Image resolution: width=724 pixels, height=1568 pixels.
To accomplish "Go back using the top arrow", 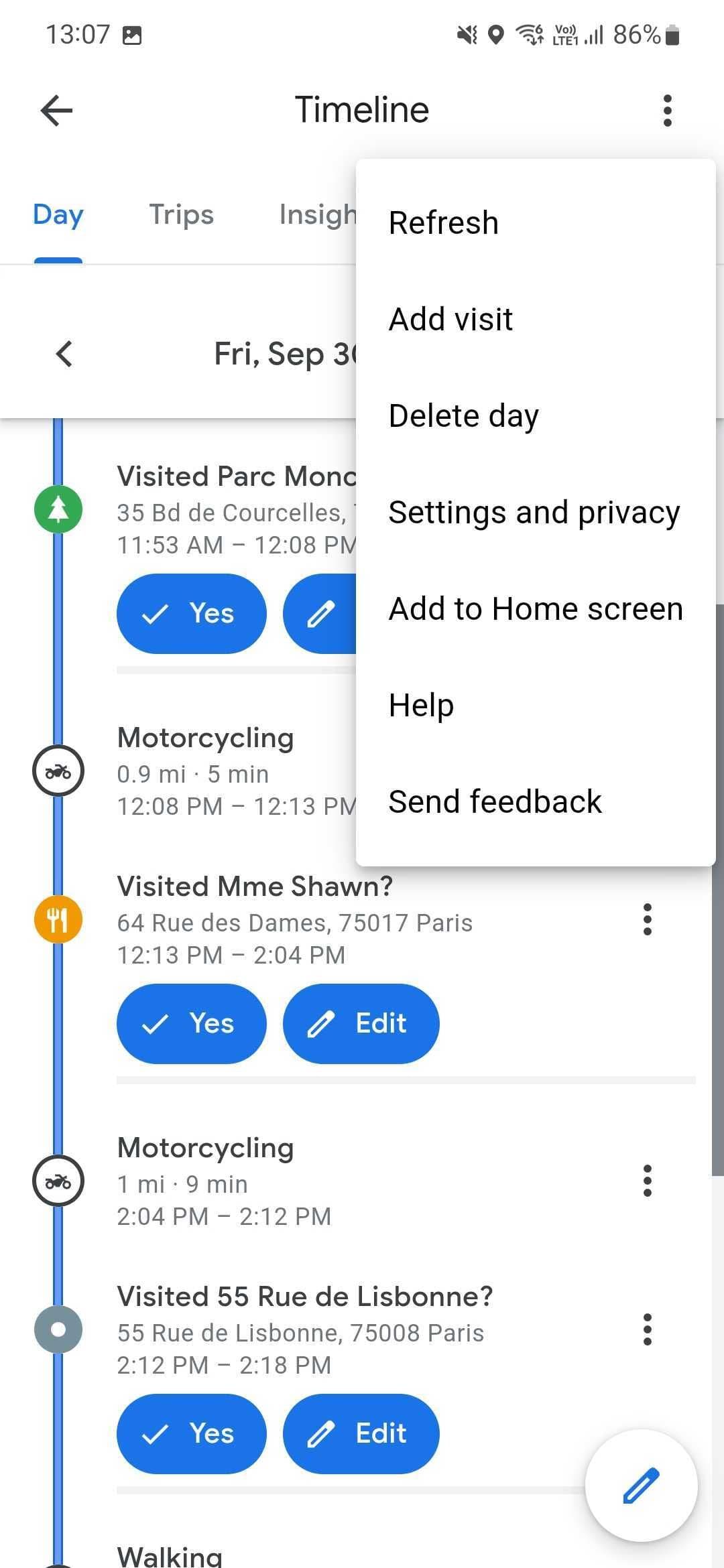I will click(57, 110).
